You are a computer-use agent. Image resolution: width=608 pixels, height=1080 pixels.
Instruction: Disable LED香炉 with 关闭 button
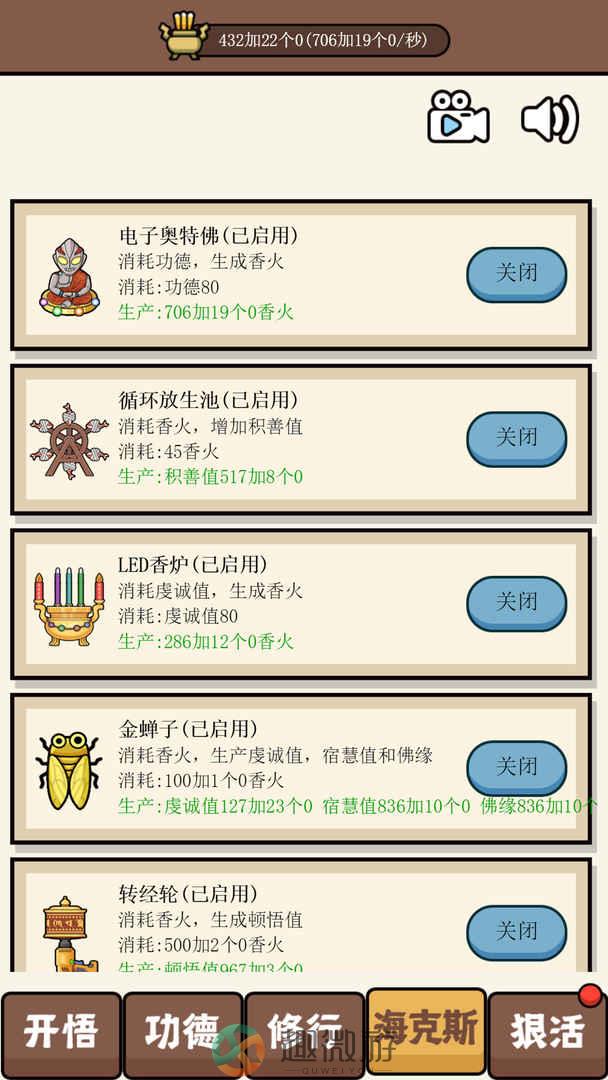[x=516, y=603]
